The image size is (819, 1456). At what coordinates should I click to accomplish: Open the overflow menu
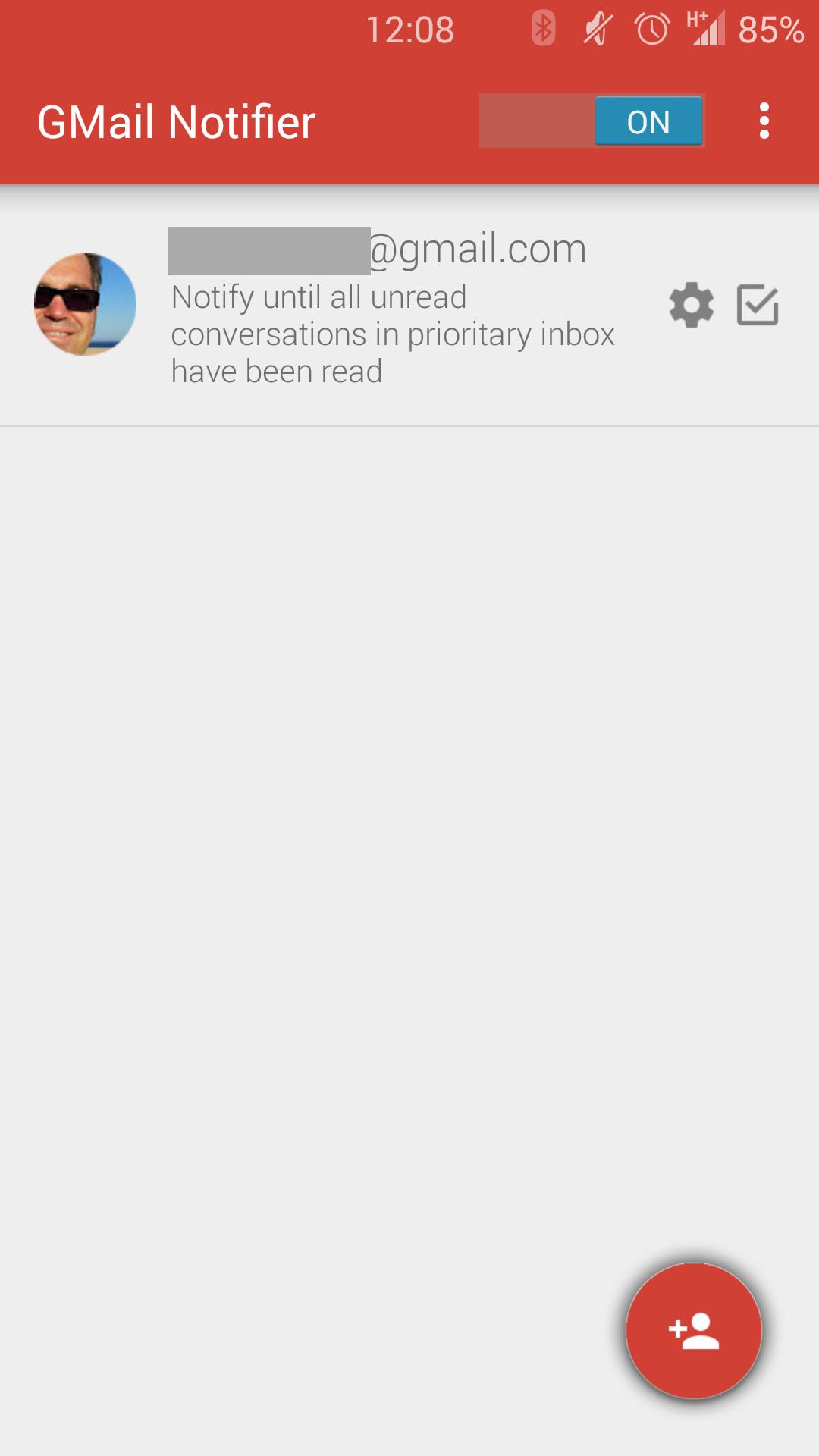coord(764,121)
